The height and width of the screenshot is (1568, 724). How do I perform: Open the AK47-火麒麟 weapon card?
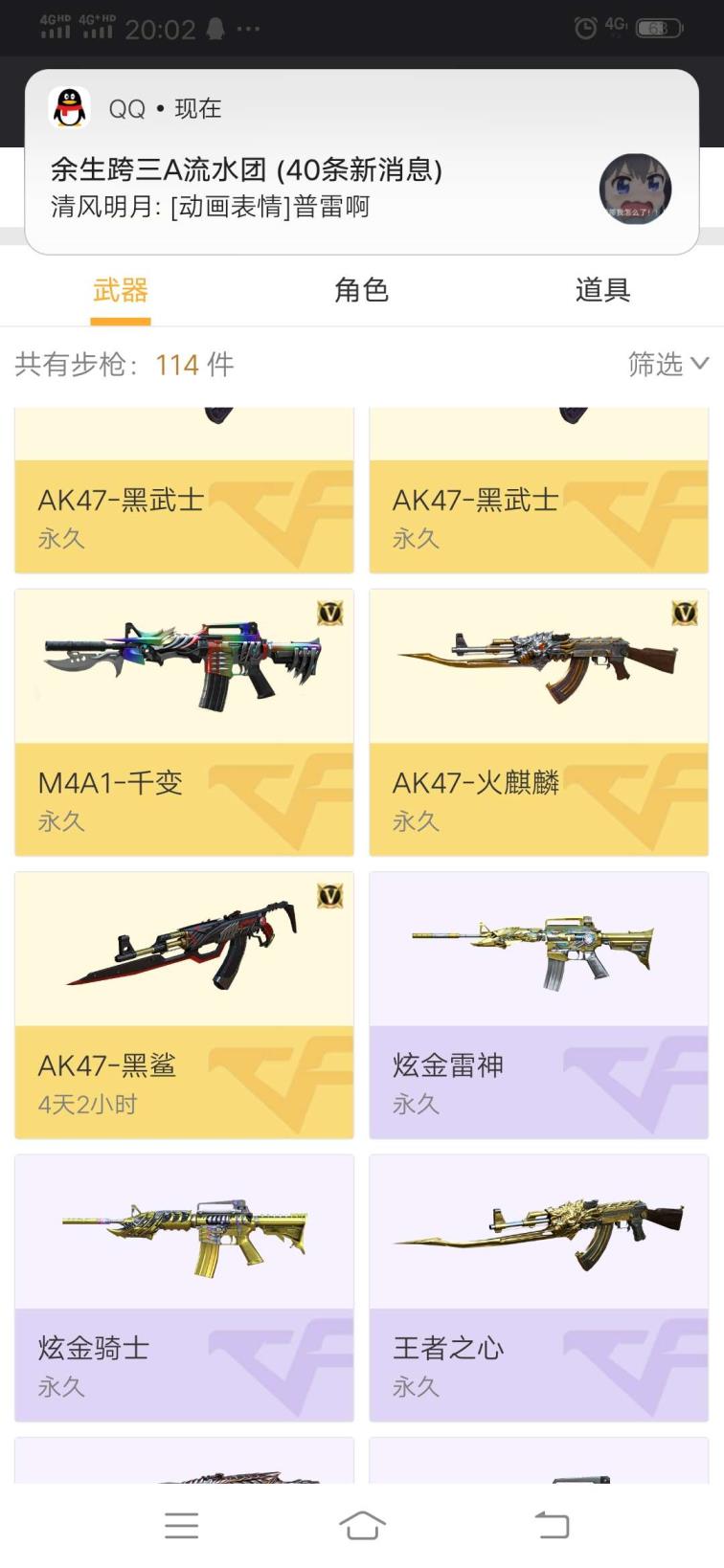click(x=538, y=722)
